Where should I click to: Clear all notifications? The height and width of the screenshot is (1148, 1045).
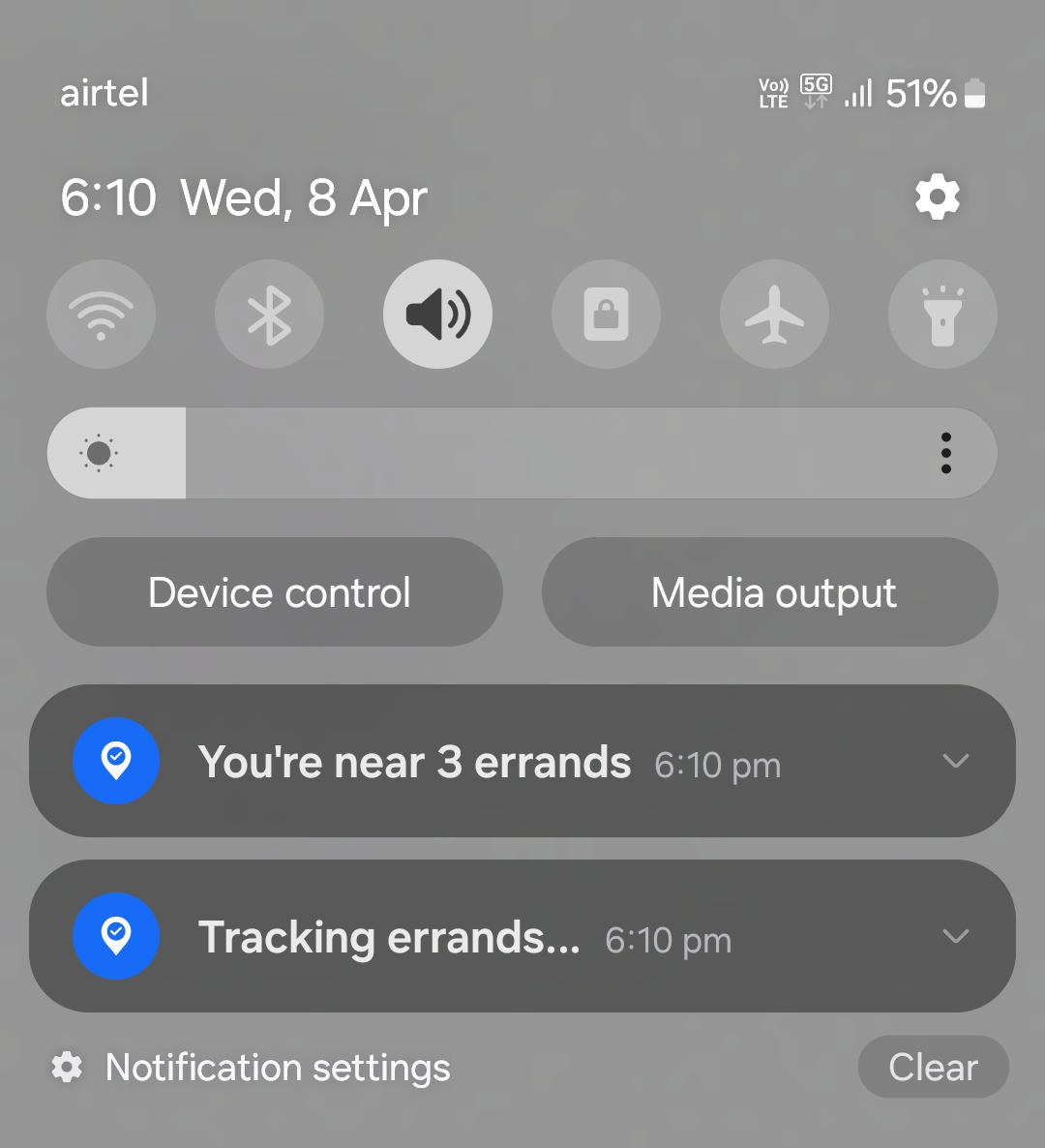point(933,1067)
